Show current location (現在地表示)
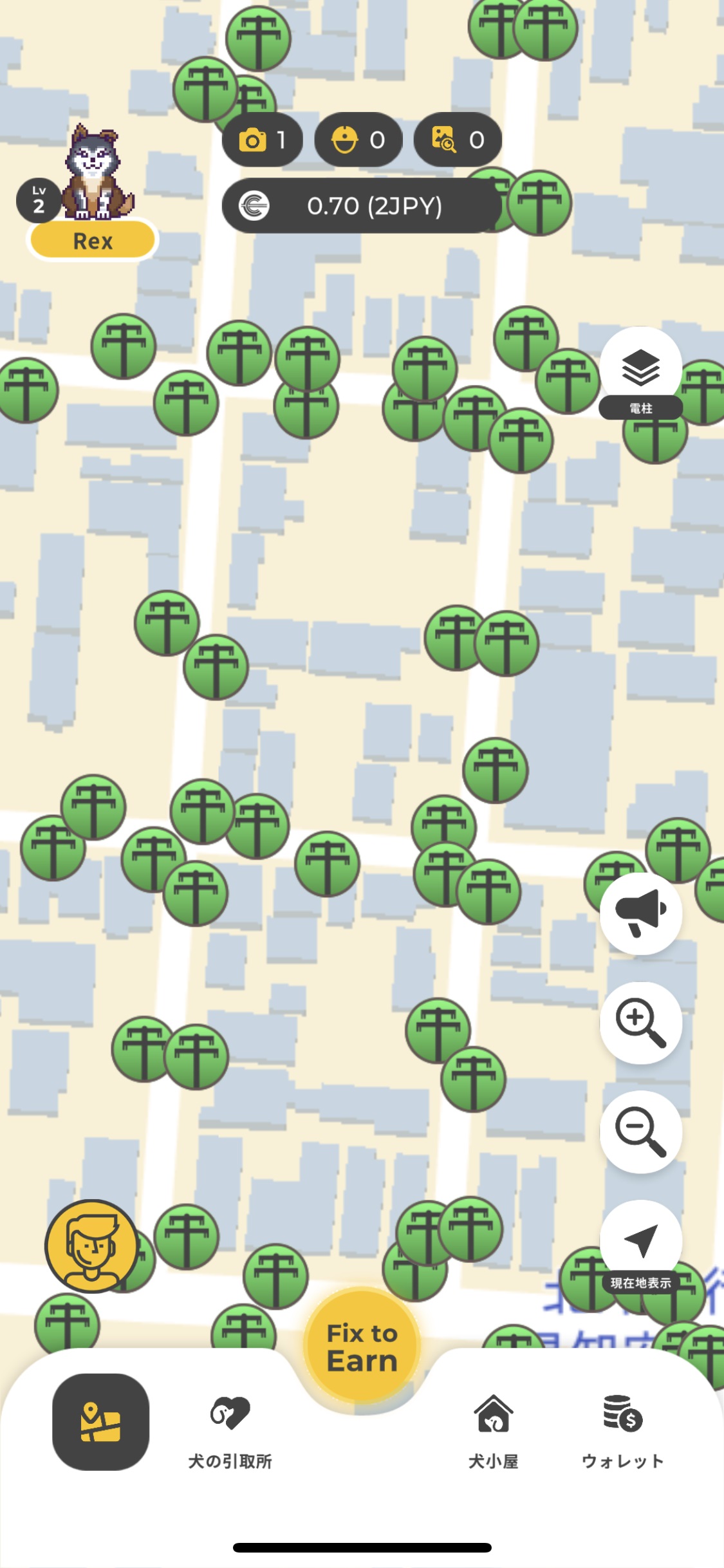 coord(640,1242)
